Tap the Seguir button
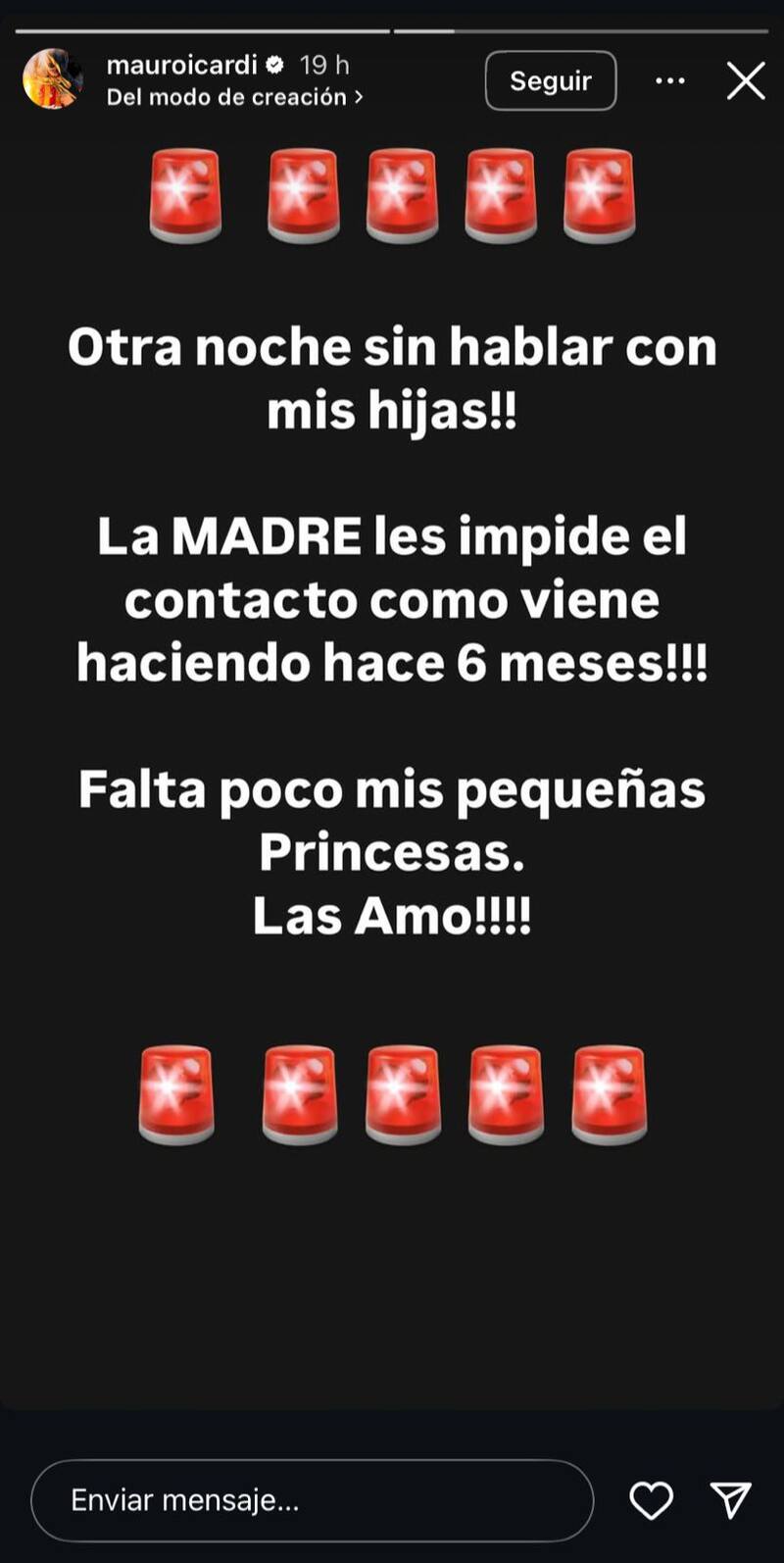 (x=551, y=80)
